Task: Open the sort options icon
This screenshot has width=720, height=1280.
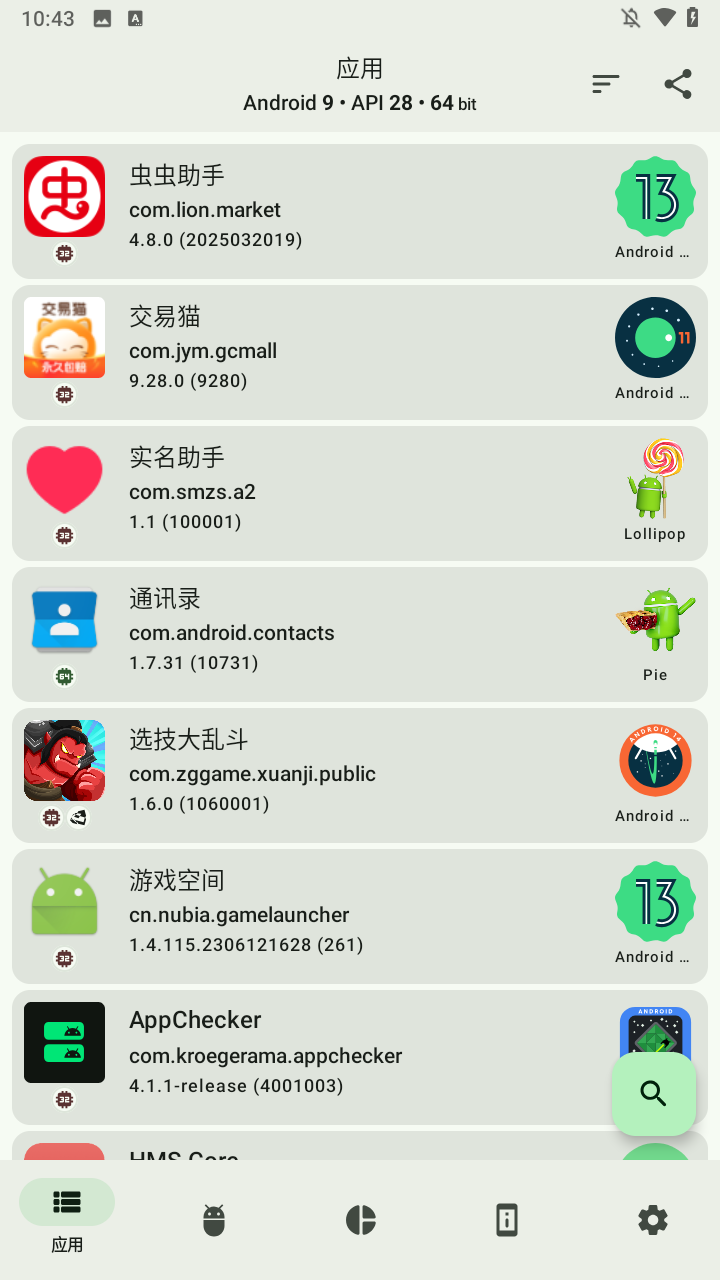Action: [605, 84]
